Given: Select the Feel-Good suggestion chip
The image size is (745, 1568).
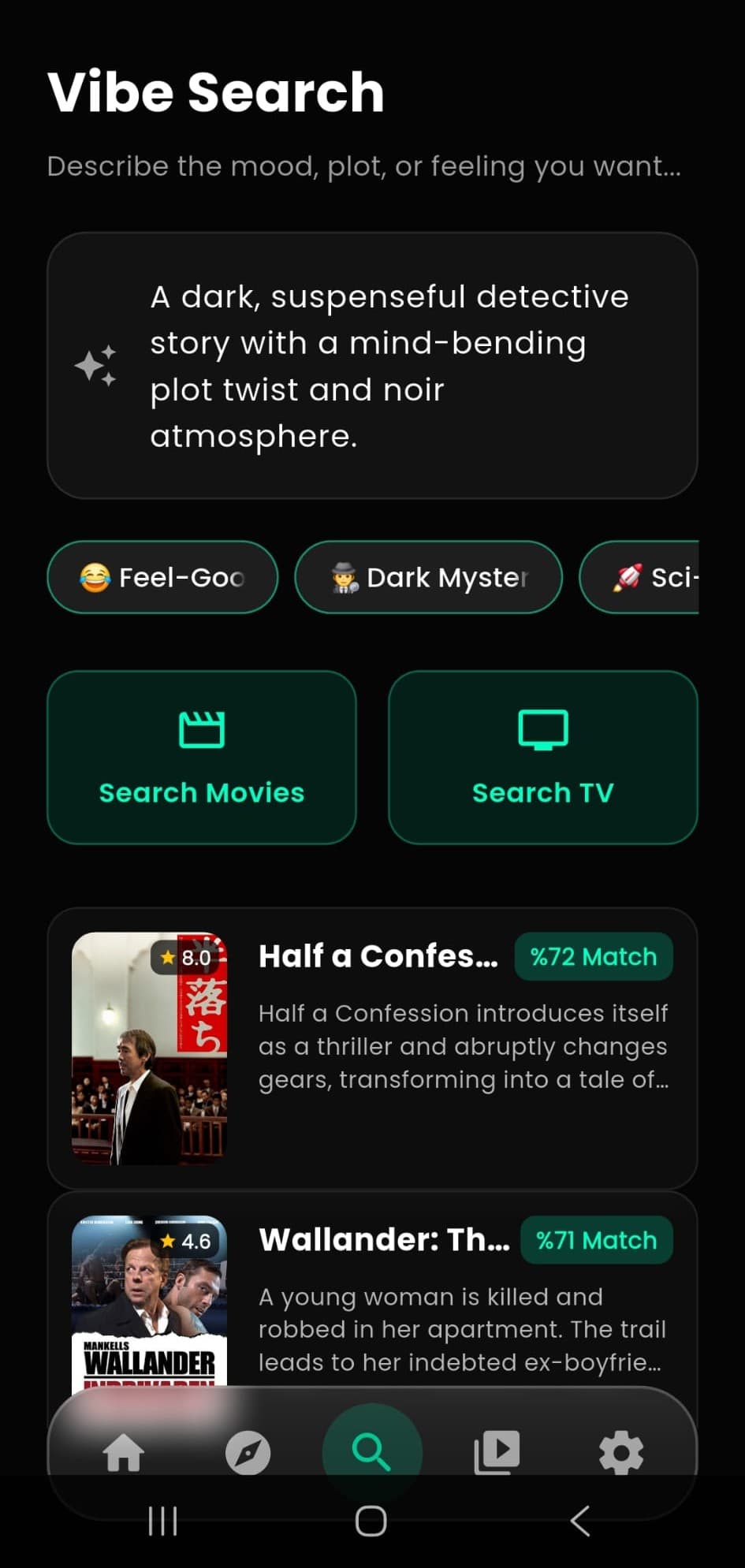Looking at the screenshot, I should [x=162, y=577].
